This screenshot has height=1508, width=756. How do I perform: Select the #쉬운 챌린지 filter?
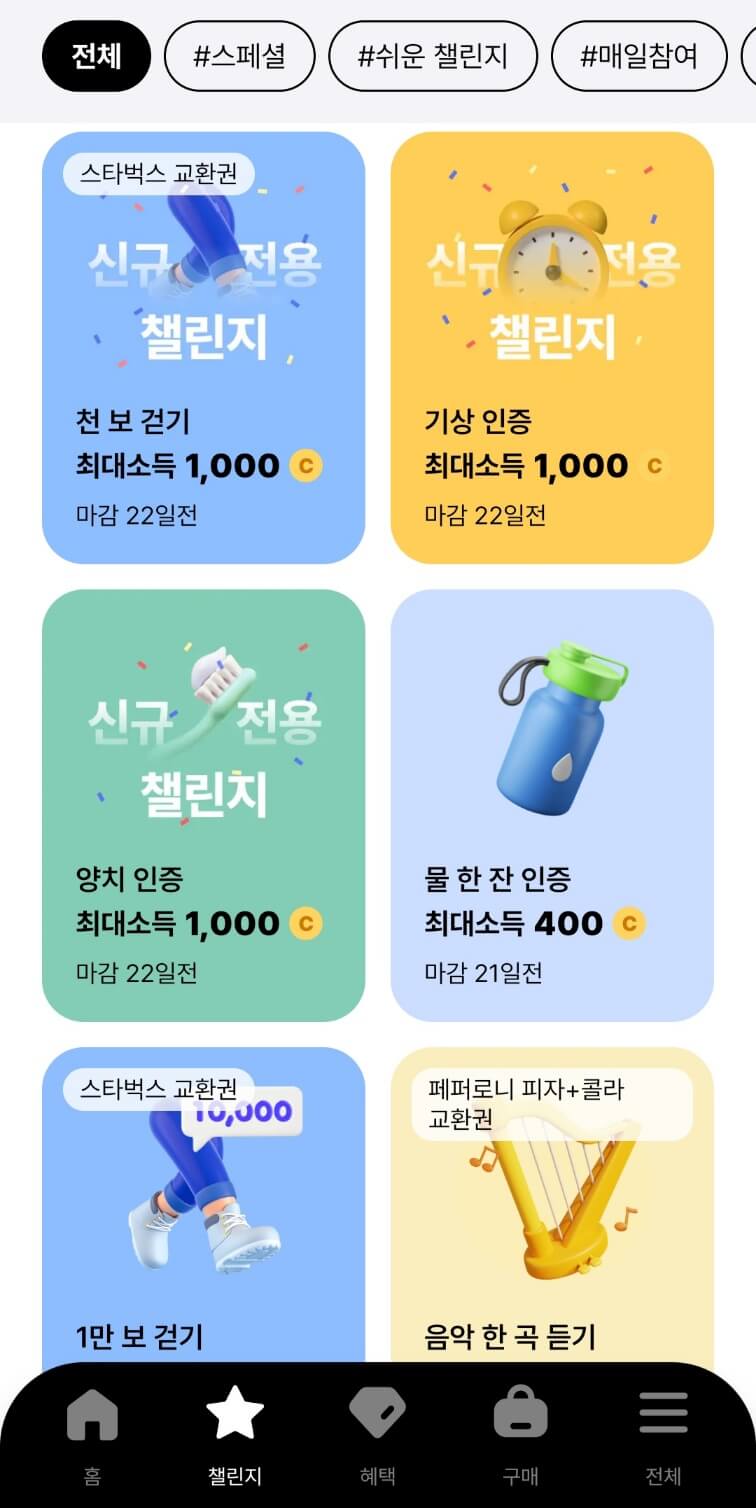click(435, 56)
